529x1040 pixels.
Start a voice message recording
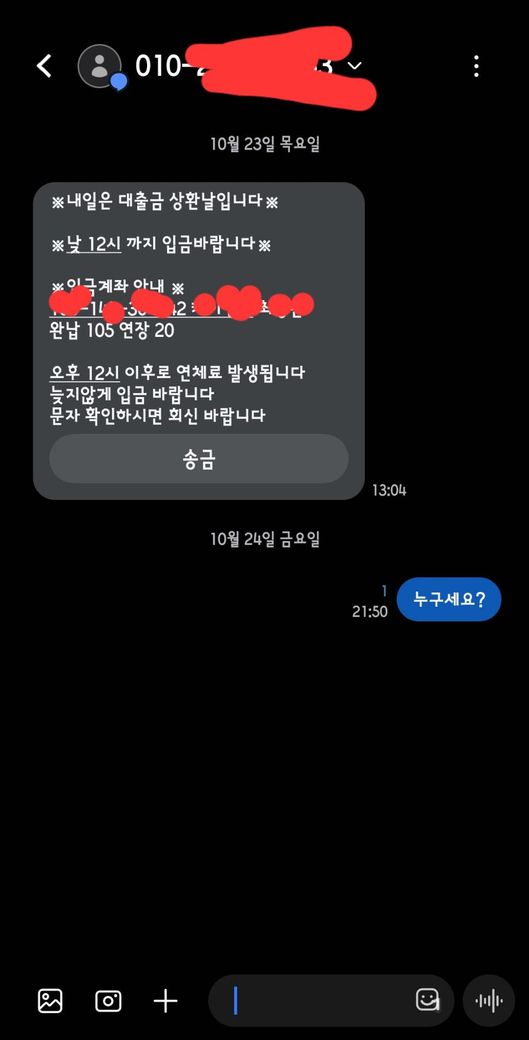489,1000
